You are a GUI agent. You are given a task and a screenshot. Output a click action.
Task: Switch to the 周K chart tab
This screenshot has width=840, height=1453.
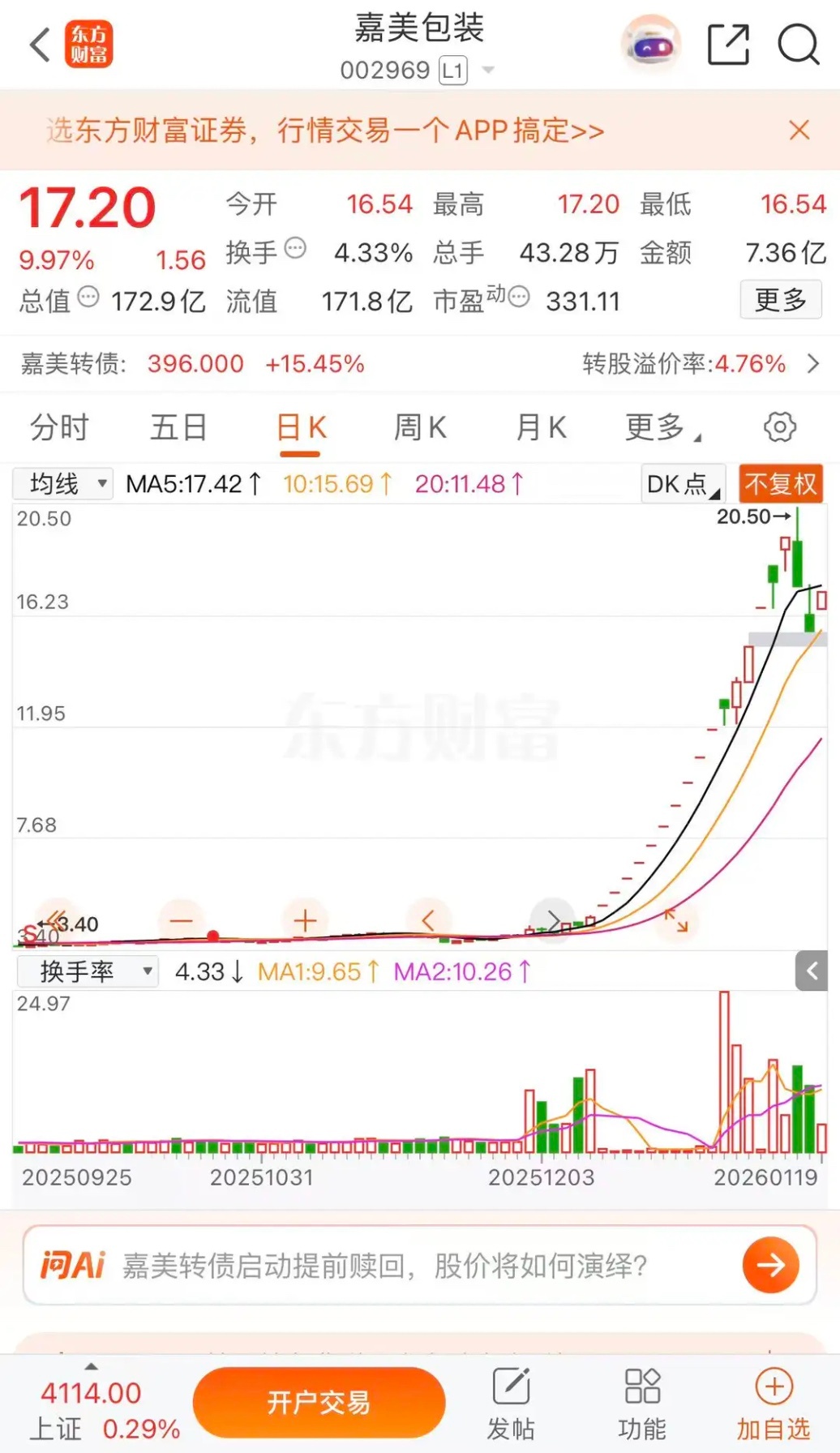[x=420, y=427]
